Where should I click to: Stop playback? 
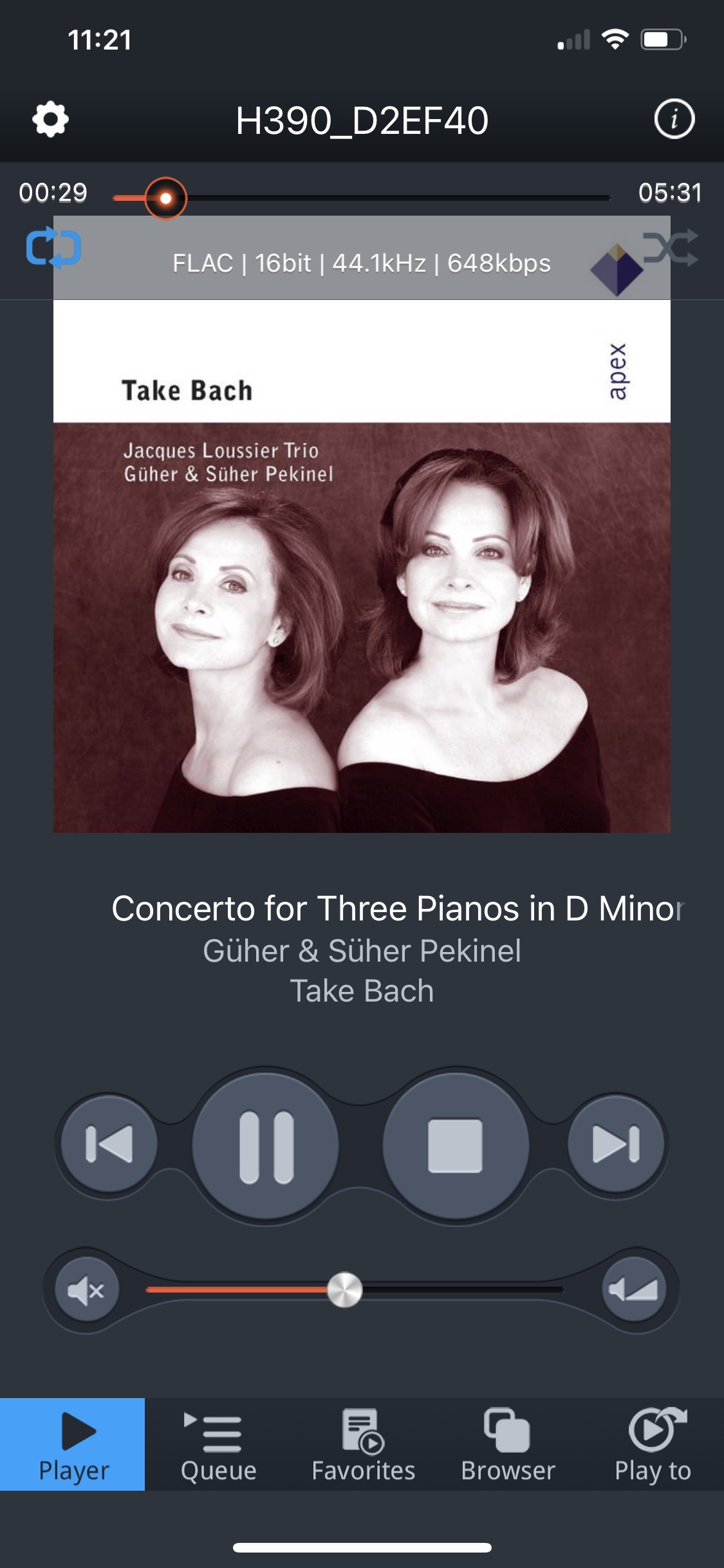456,1146
